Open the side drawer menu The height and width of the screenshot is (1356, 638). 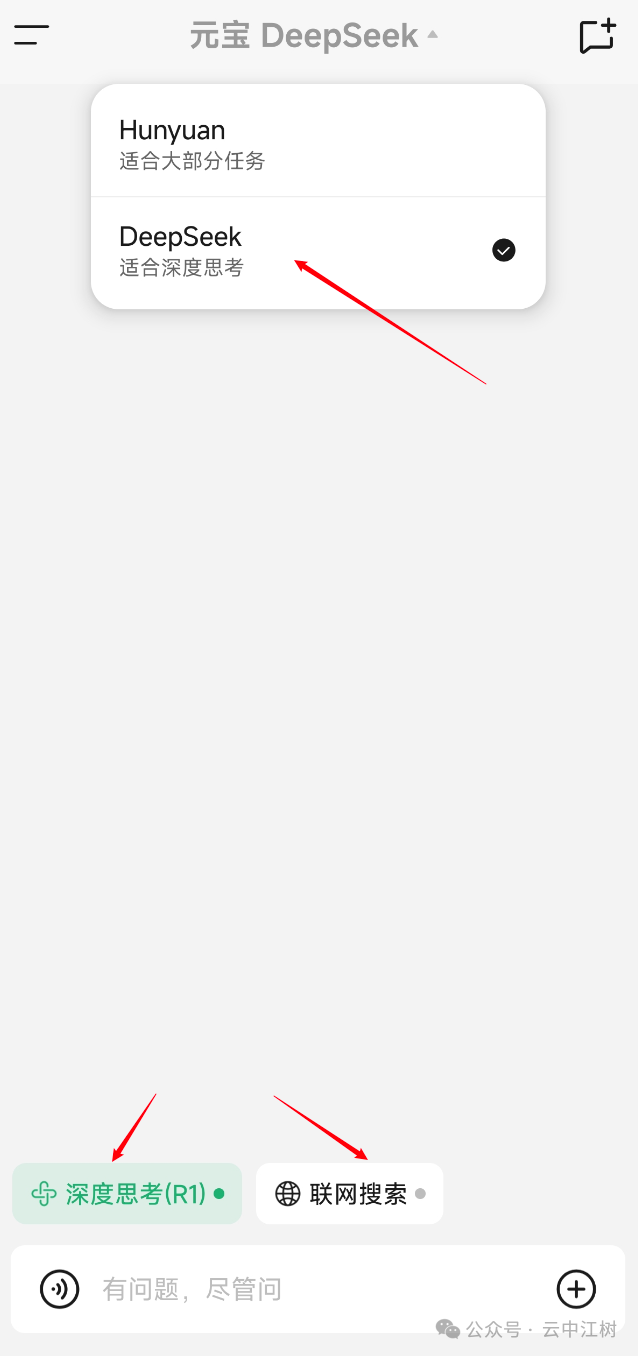coord(31,36)
